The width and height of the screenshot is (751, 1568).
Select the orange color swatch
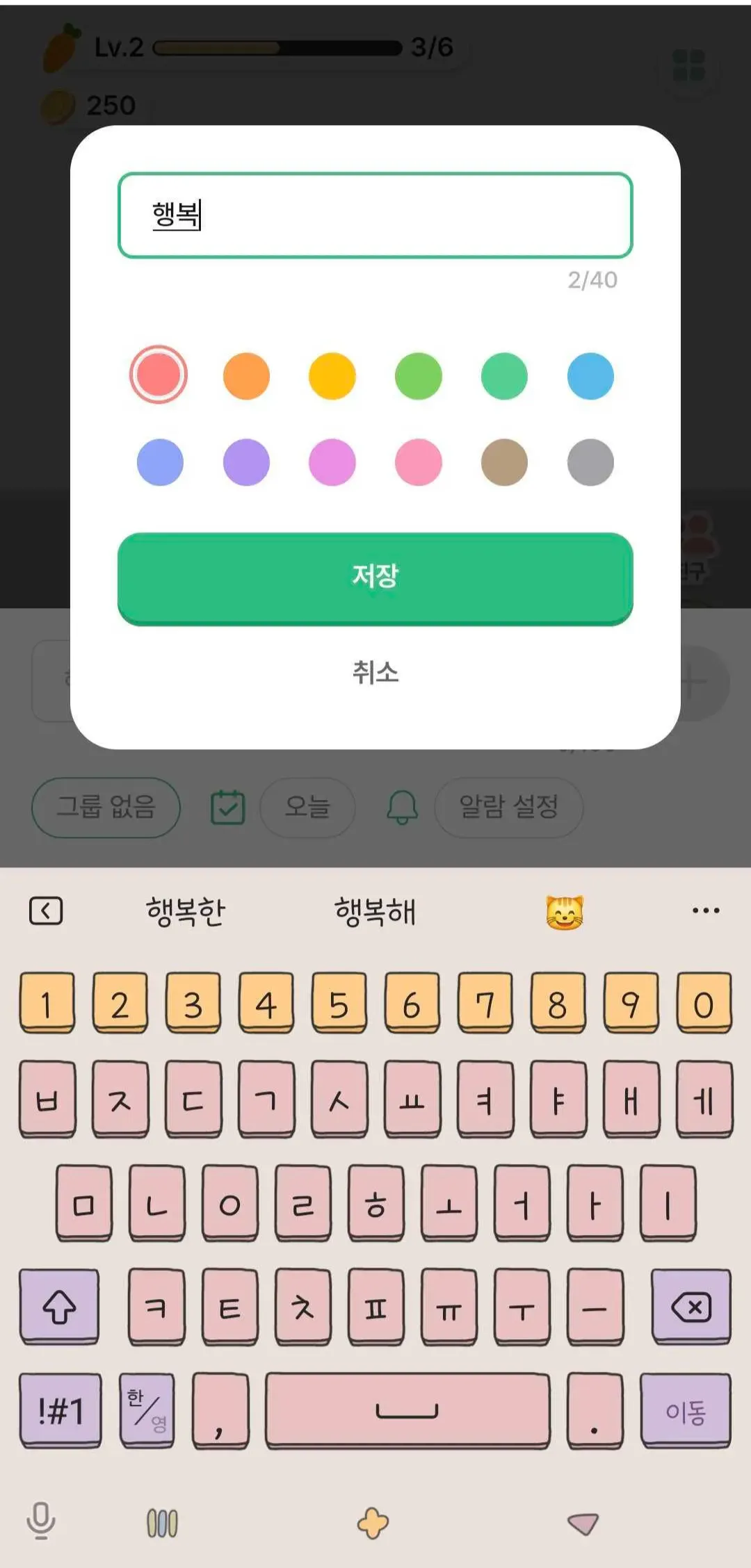coord(246,376)
